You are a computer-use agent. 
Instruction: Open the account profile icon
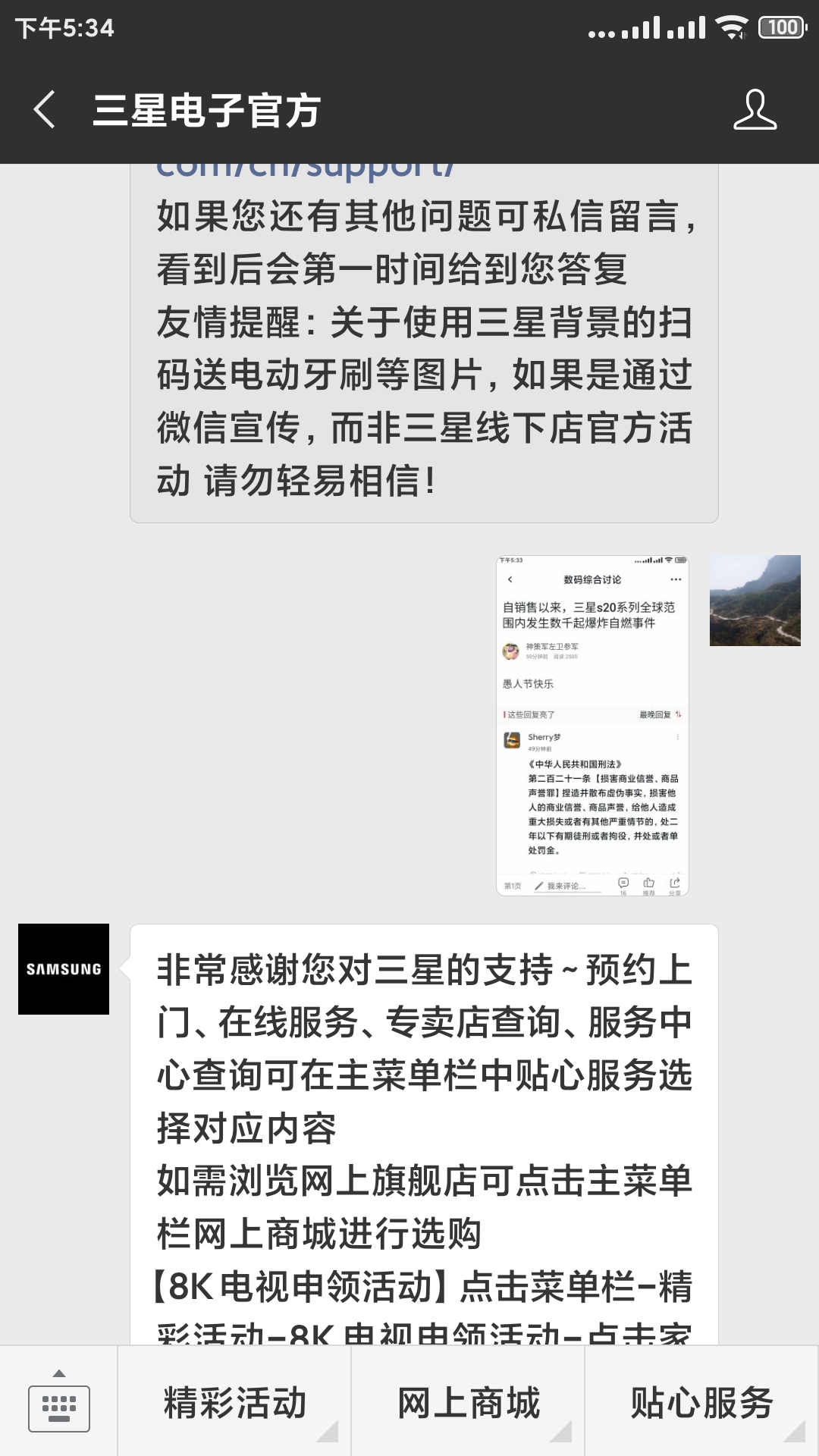tap(755, 110)
